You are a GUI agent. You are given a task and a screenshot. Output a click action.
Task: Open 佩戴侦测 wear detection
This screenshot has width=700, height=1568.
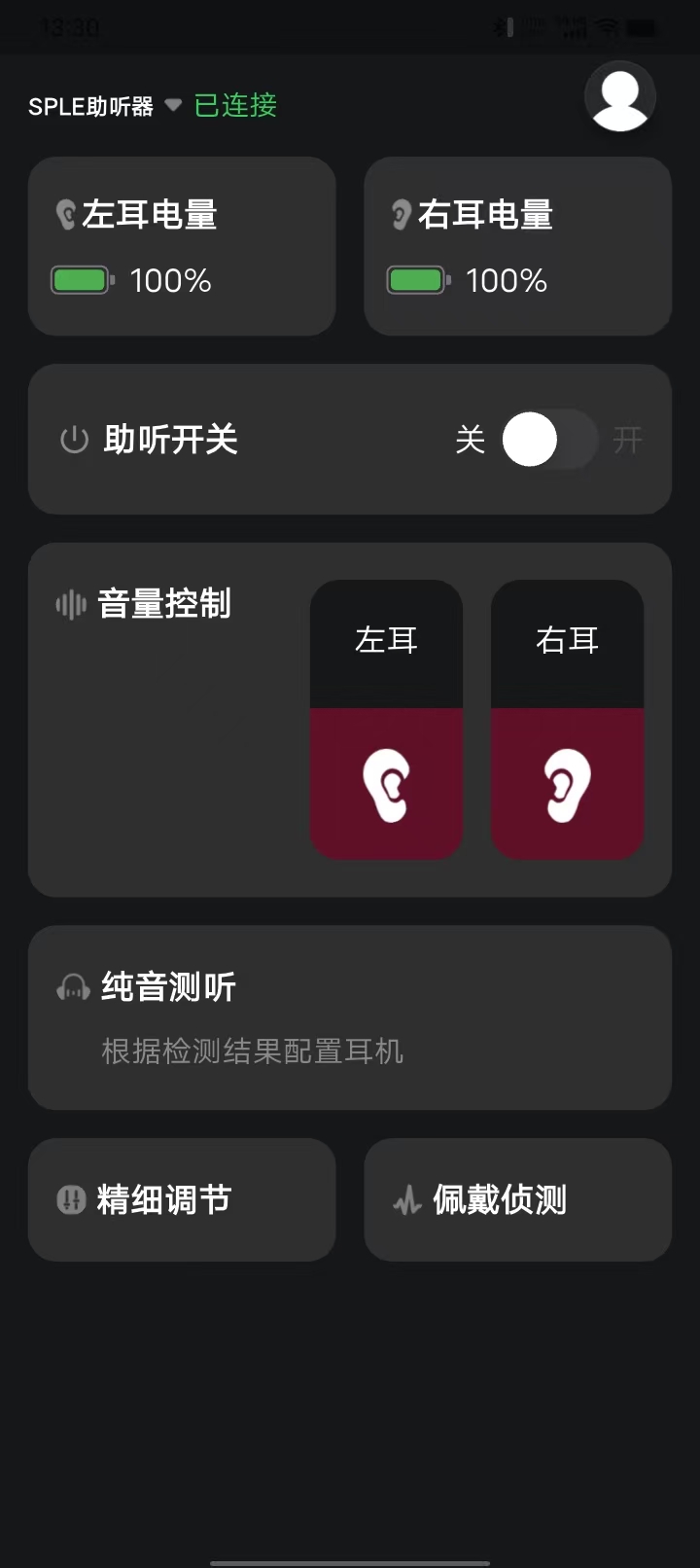coord(517,1200)
